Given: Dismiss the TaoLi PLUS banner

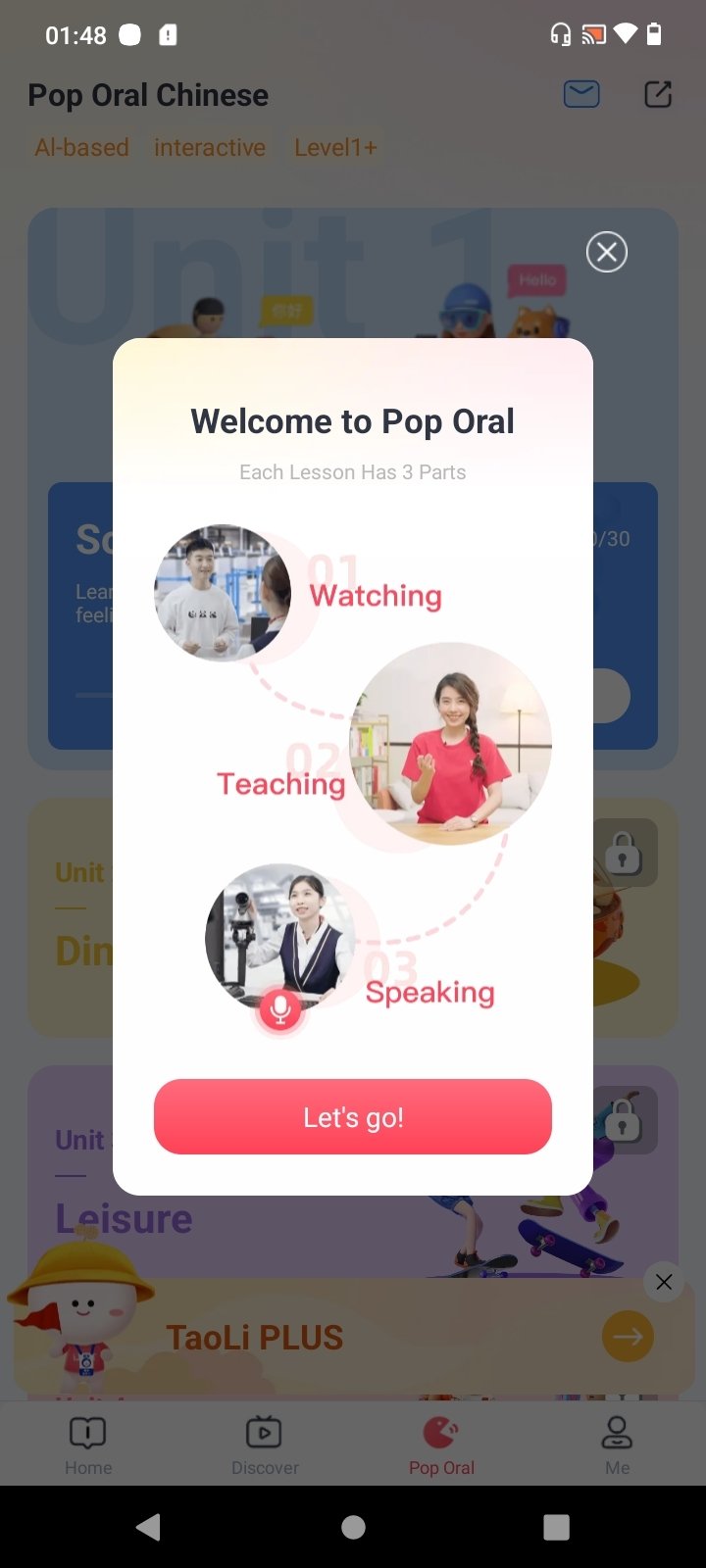Looking at the screenshot, I should pos(664,1282).
